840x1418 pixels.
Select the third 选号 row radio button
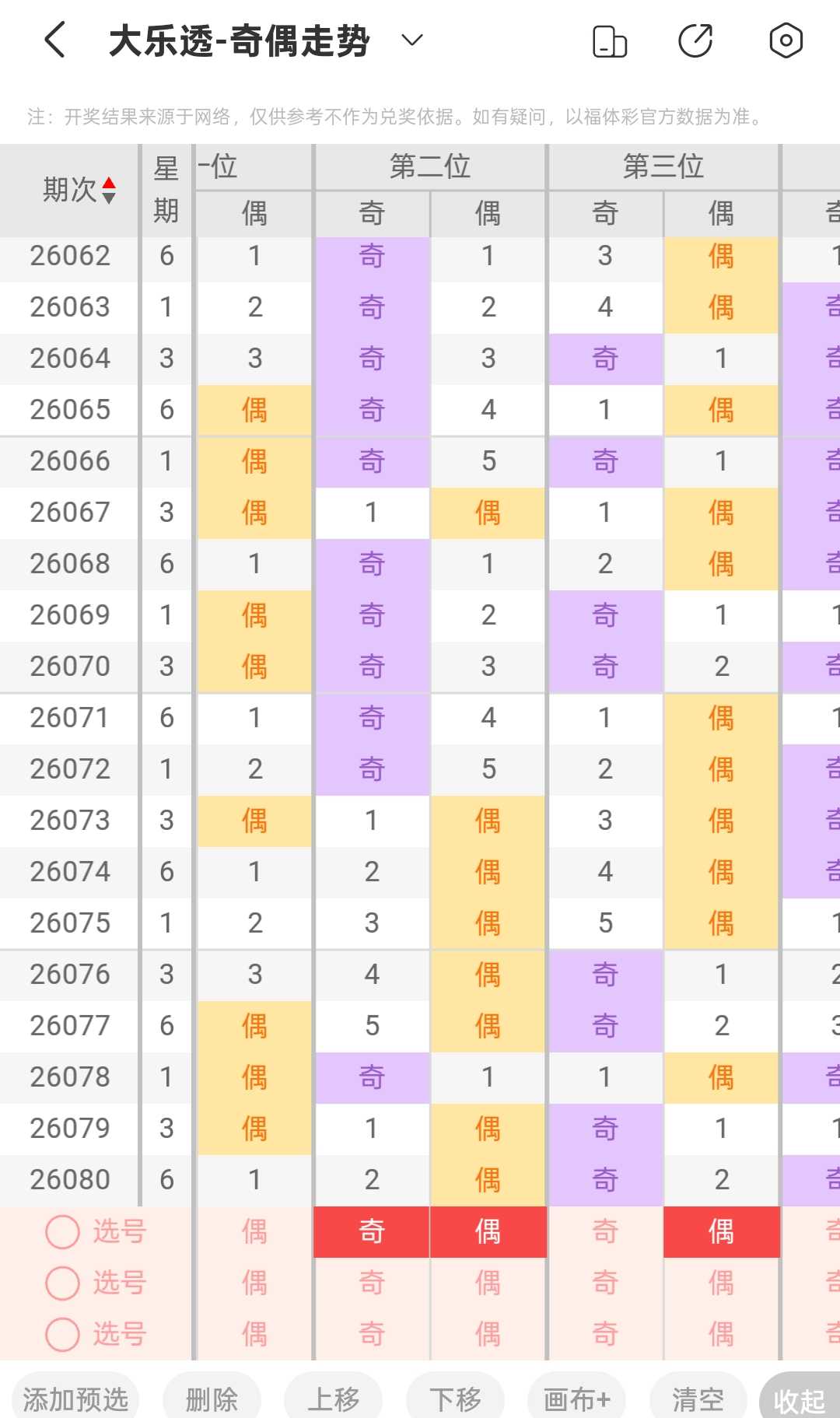tap(62, 1334)
